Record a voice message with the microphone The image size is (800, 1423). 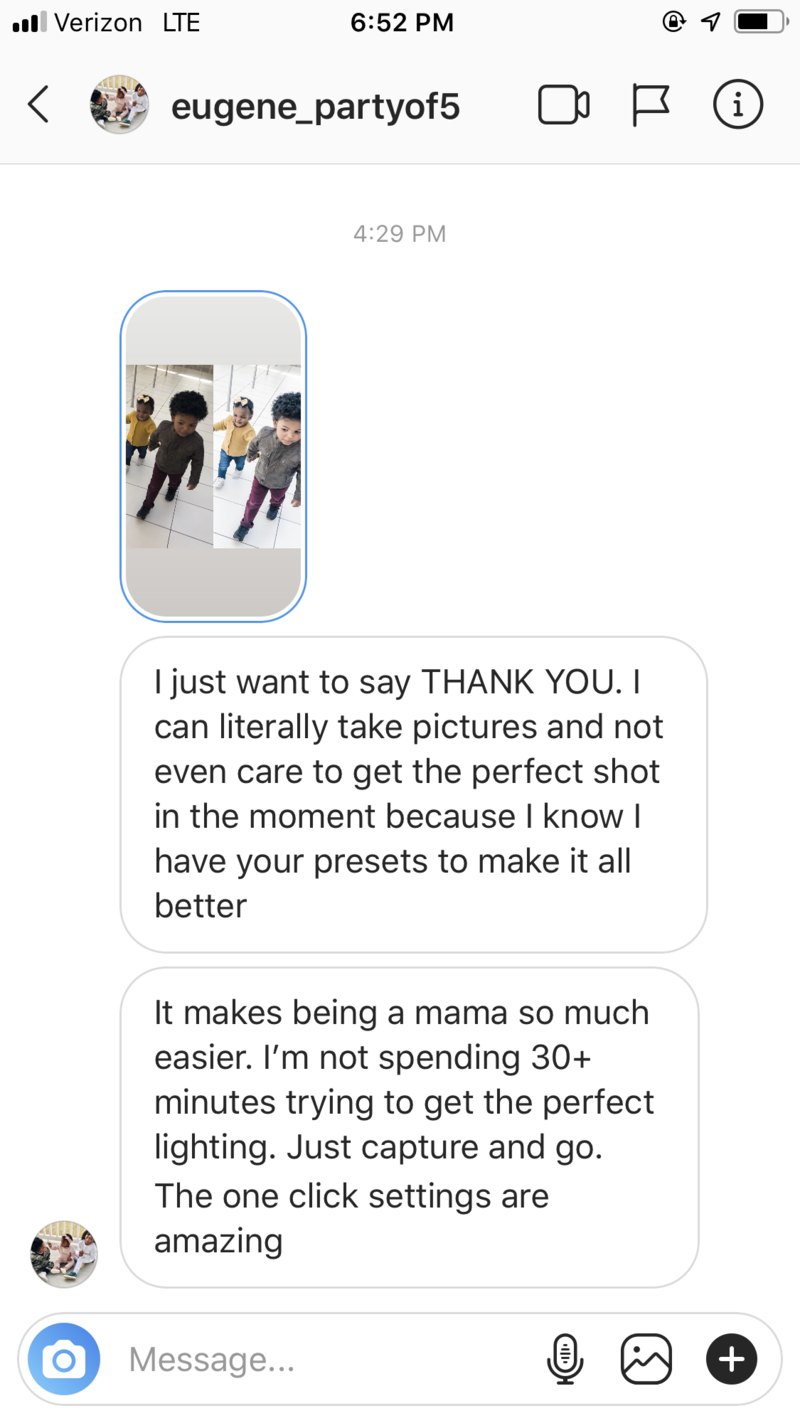[x=565, y=1359]
